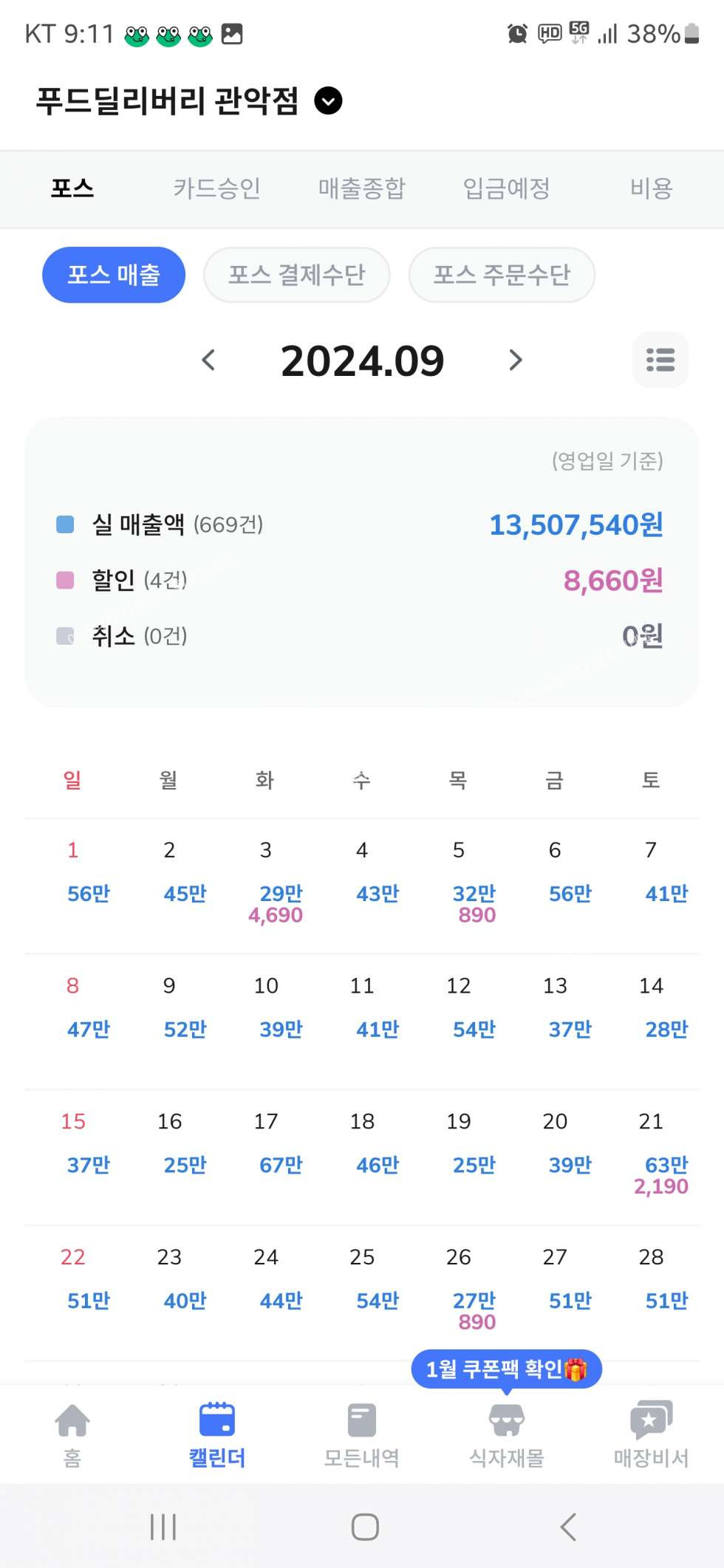724x1568 pixels.
Task: Tap the system back button
Action: click(567, 1527)
